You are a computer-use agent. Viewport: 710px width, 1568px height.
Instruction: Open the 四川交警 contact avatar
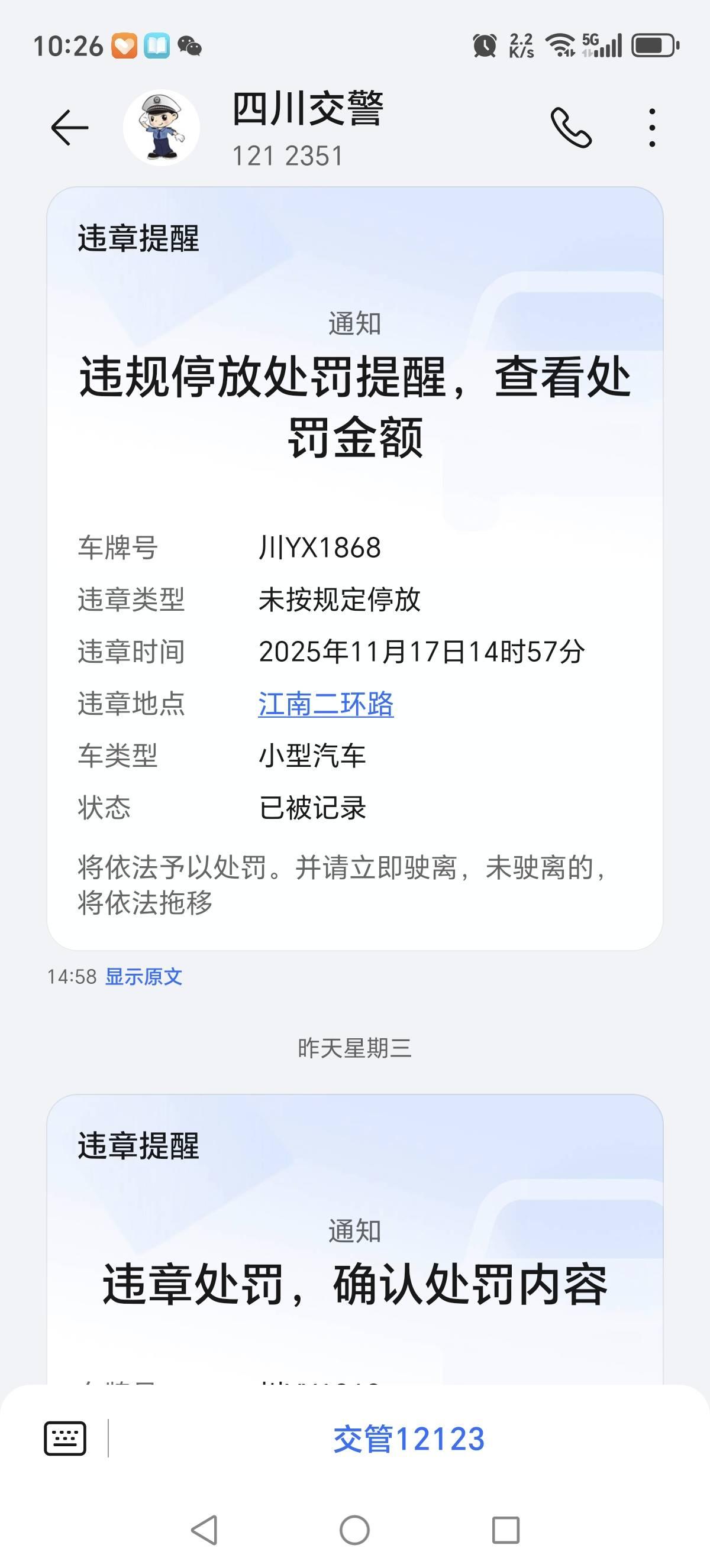[162, 128]
